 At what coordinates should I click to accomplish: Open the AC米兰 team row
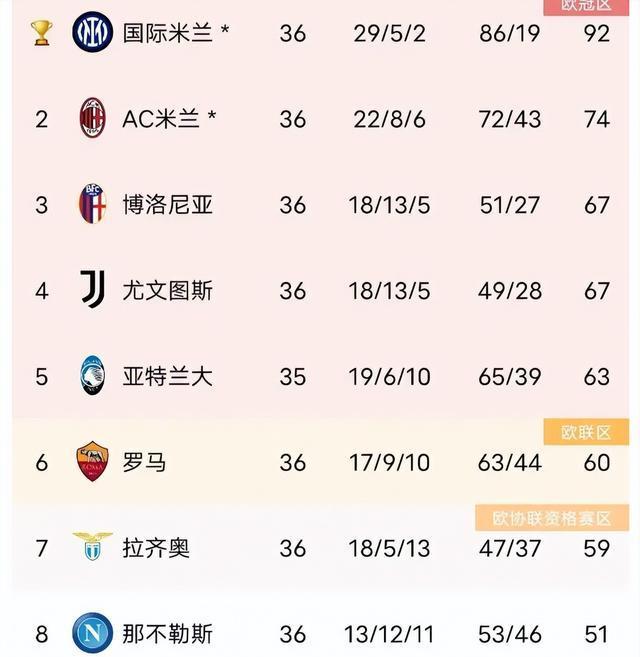160,119
